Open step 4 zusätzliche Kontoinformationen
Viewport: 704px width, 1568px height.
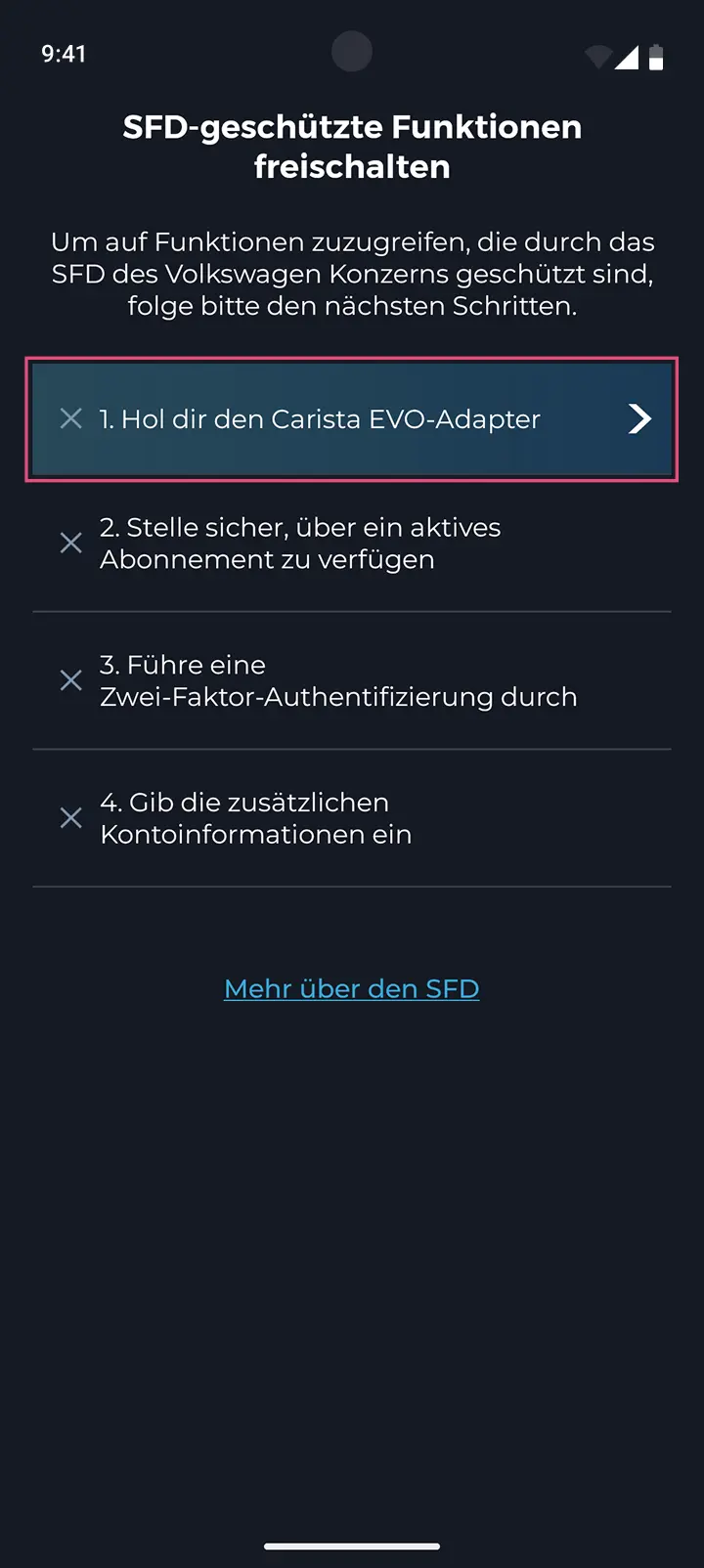point(352,818)
